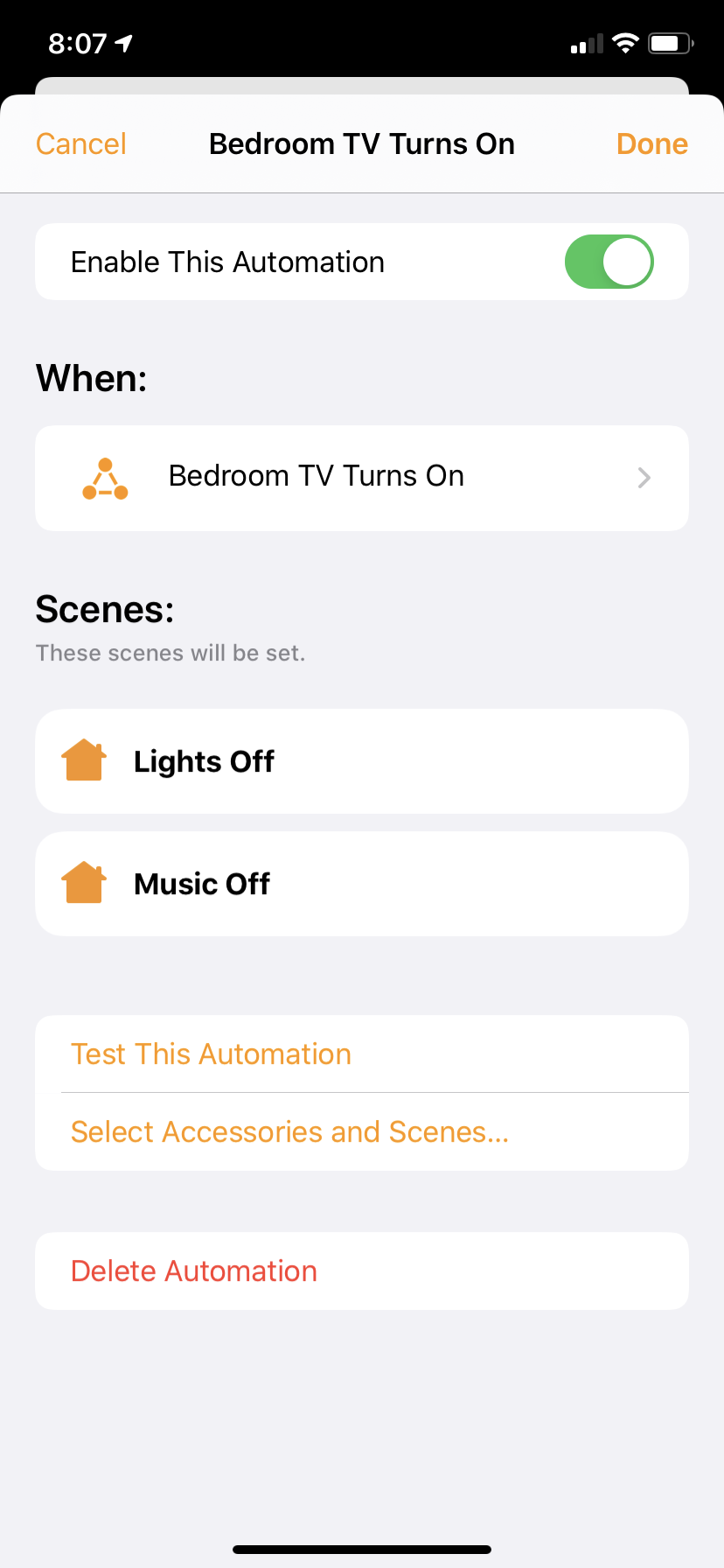Open Select Accessories and Scenes
The image size is (724, 1568).
pos(289,1132)
